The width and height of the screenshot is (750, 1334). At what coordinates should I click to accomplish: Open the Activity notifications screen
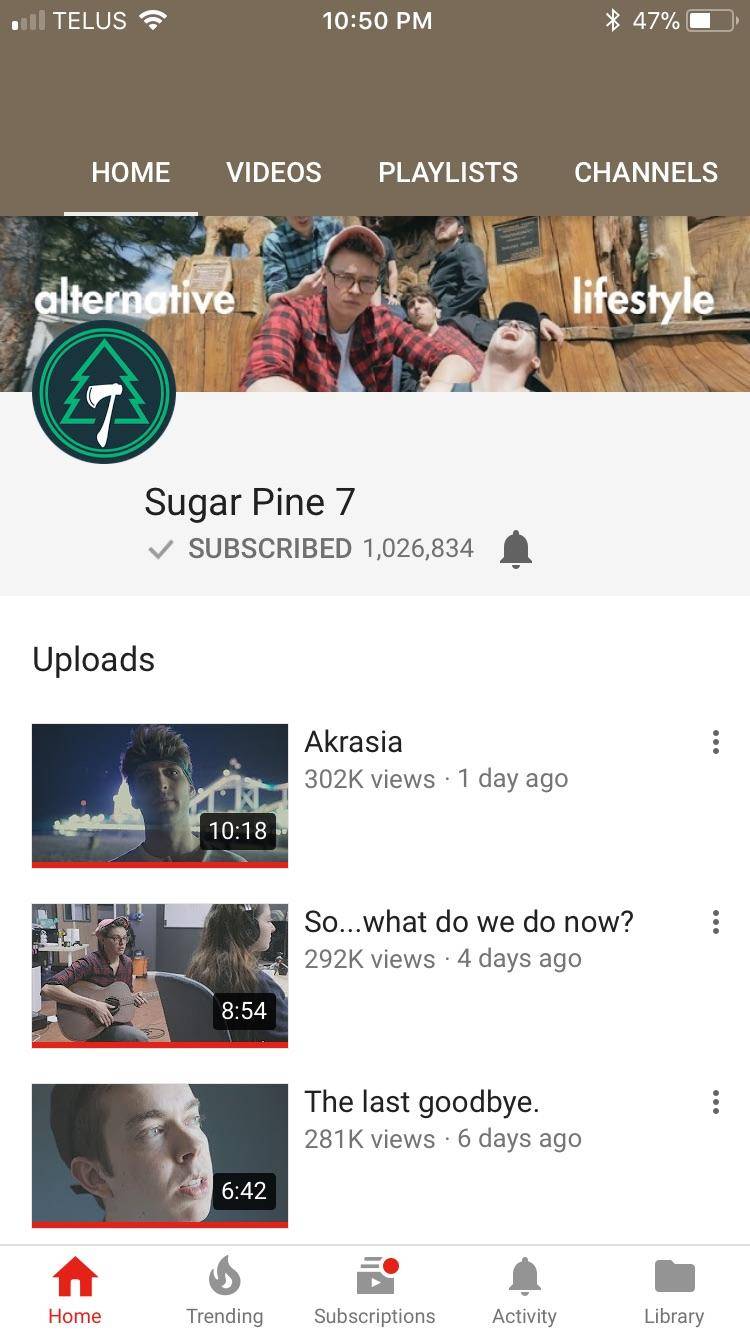(524, 1289)
